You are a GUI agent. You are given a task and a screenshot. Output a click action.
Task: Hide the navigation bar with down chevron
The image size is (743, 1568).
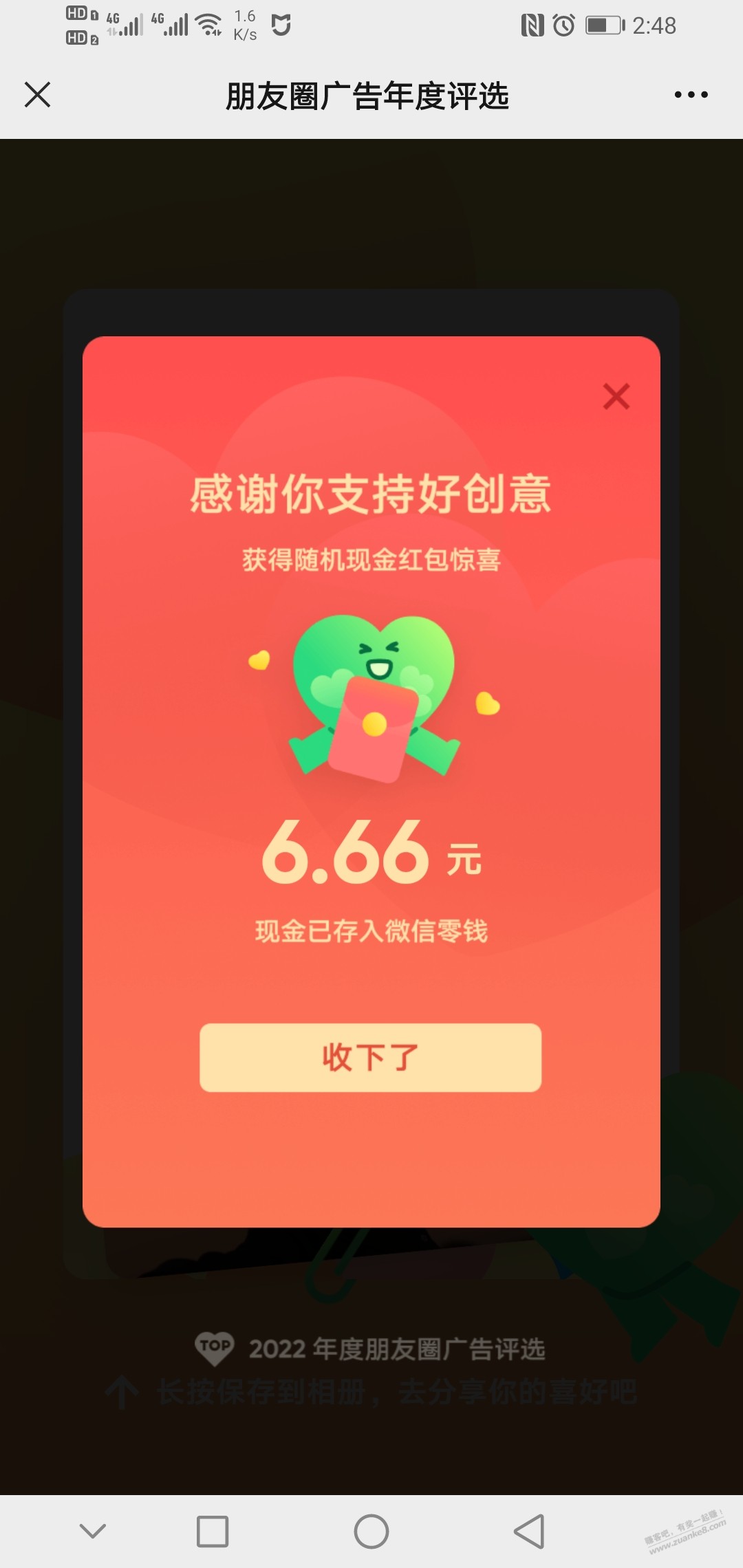click(x=93, y=1531)
